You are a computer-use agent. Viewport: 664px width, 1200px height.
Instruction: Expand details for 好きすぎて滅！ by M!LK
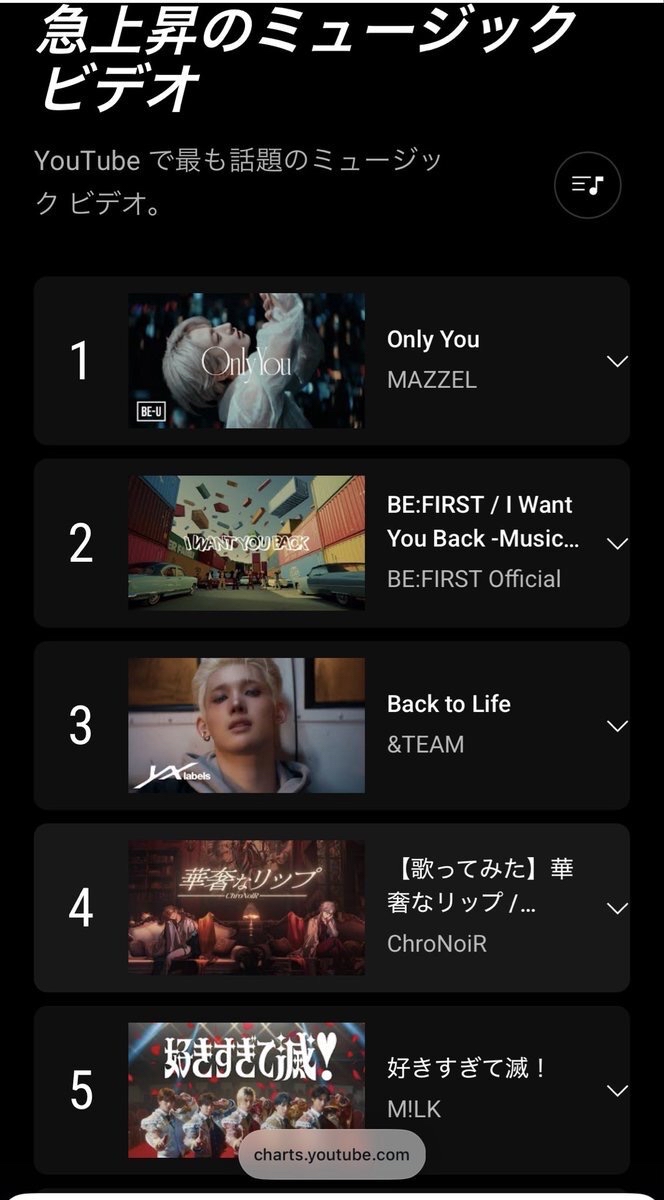[617, 1090]
